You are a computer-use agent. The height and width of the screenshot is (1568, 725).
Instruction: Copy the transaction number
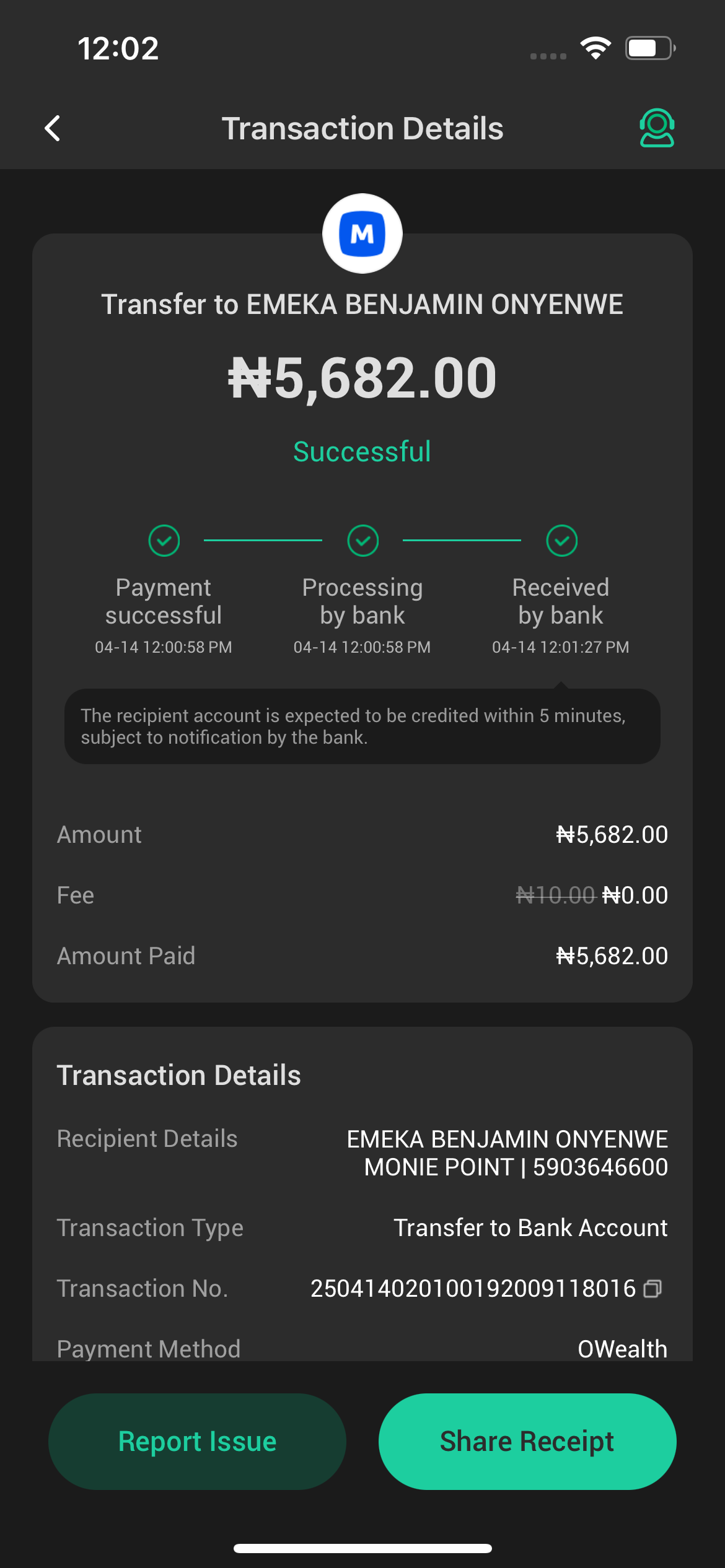[652, 1289]
